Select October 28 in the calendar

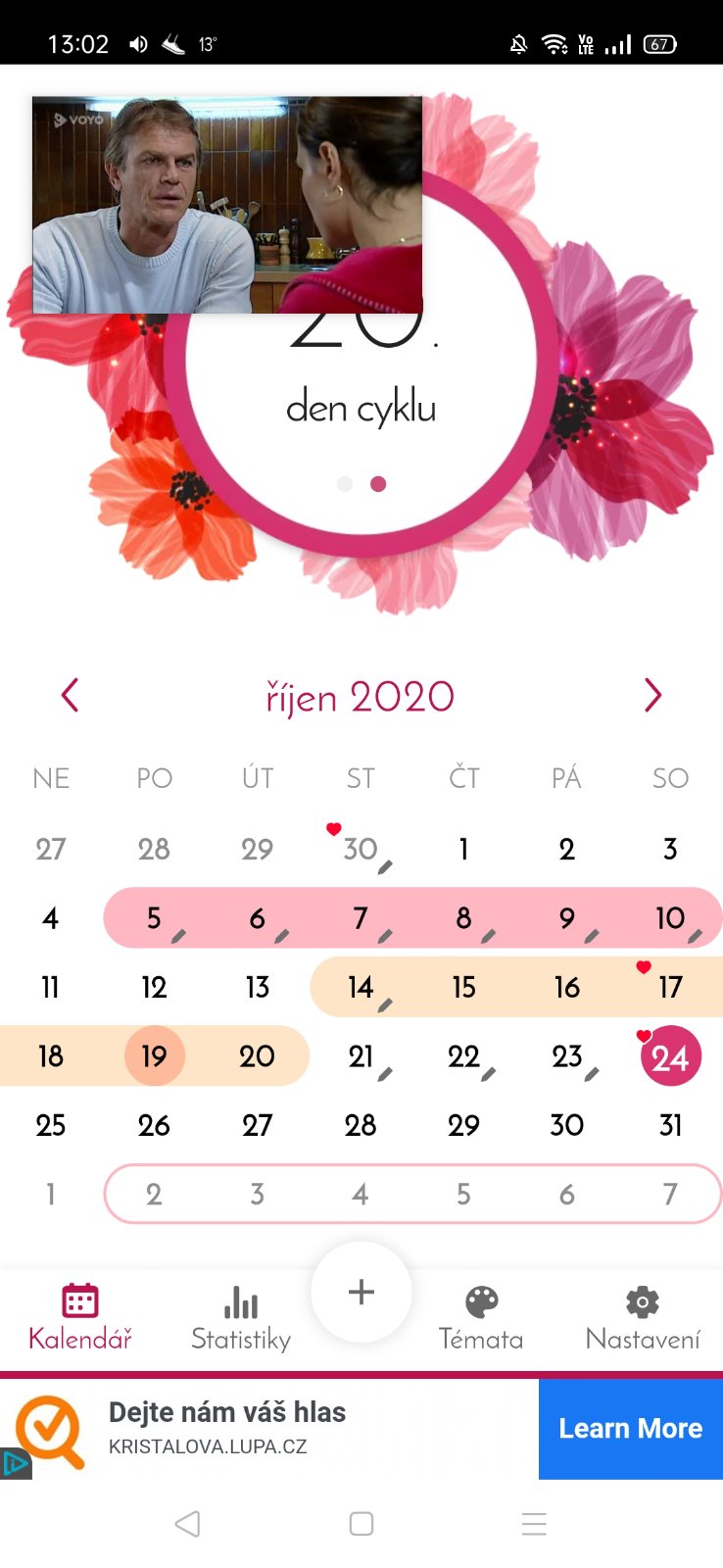361,1125
